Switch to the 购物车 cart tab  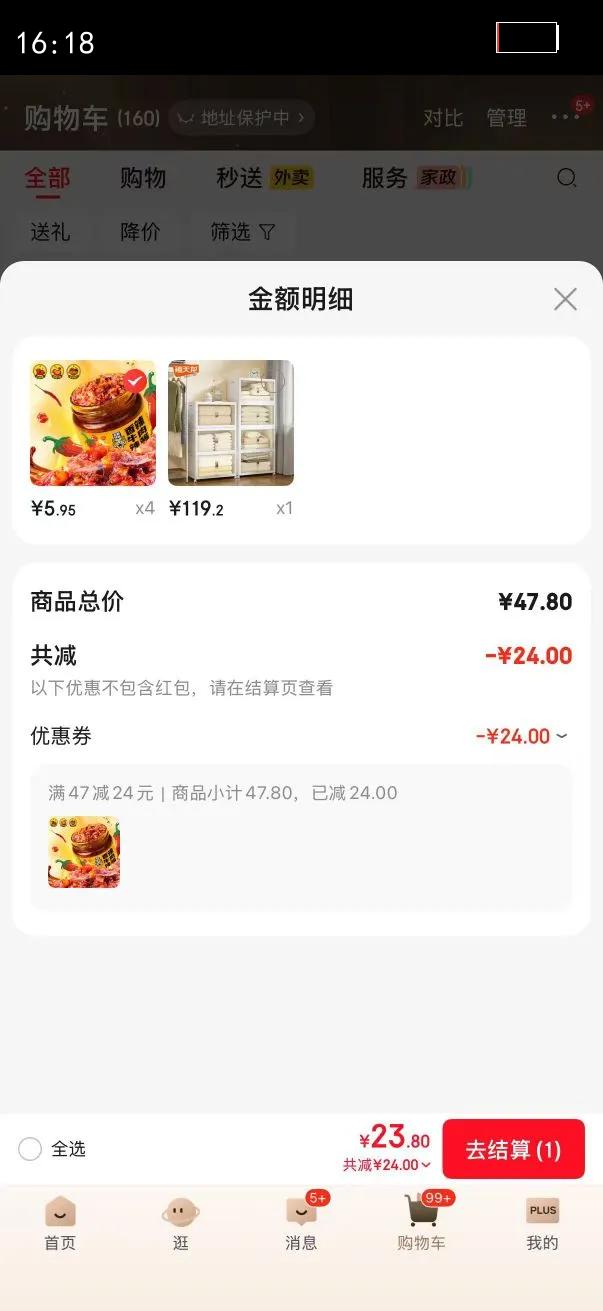point(421,1224)
